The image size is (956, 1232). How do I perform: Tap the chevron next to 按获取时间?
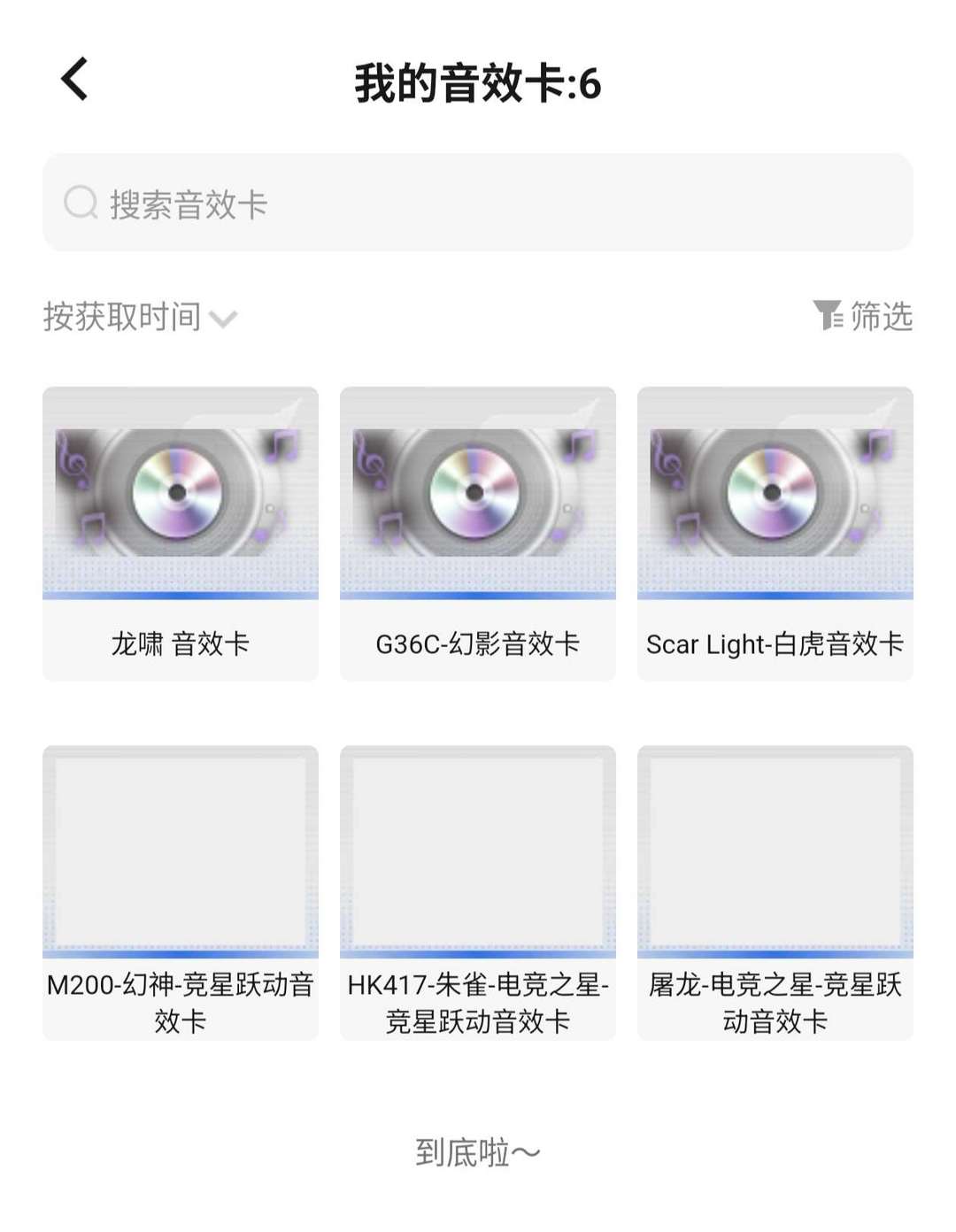click(x=224, y=319)
